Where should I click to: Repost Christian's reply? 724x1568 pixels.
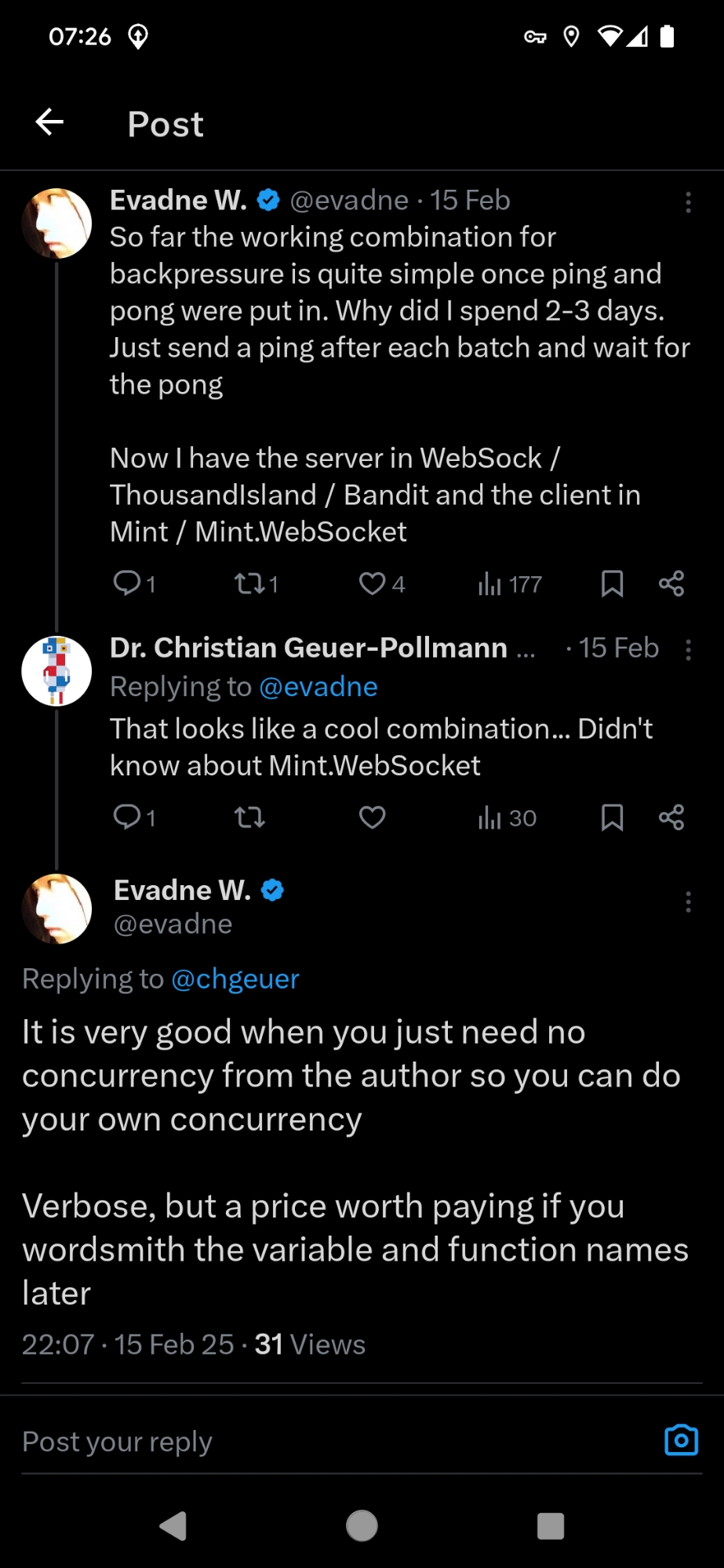tap(250, 818)
